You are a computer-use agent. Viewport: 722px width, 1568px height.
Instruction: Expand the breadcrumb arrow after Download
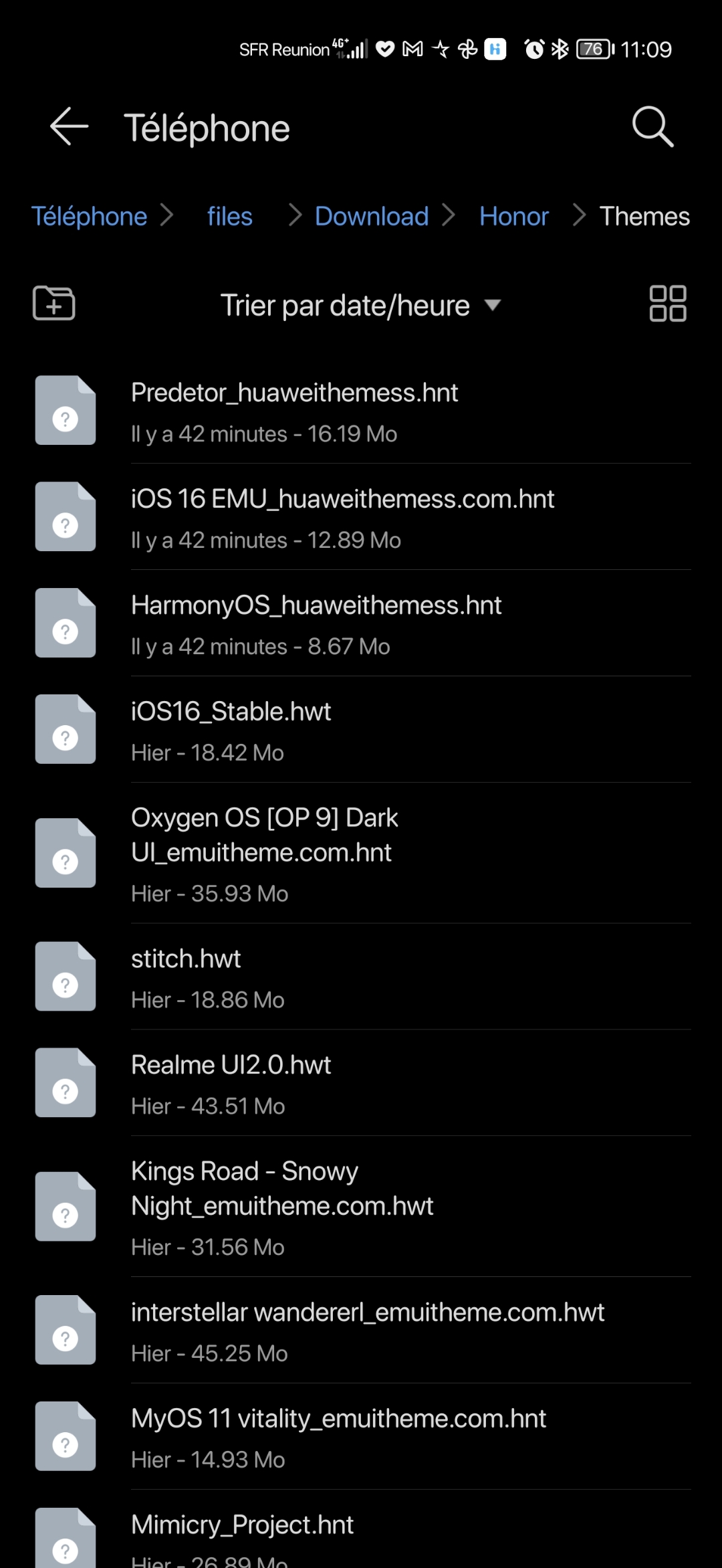(449, 215)
